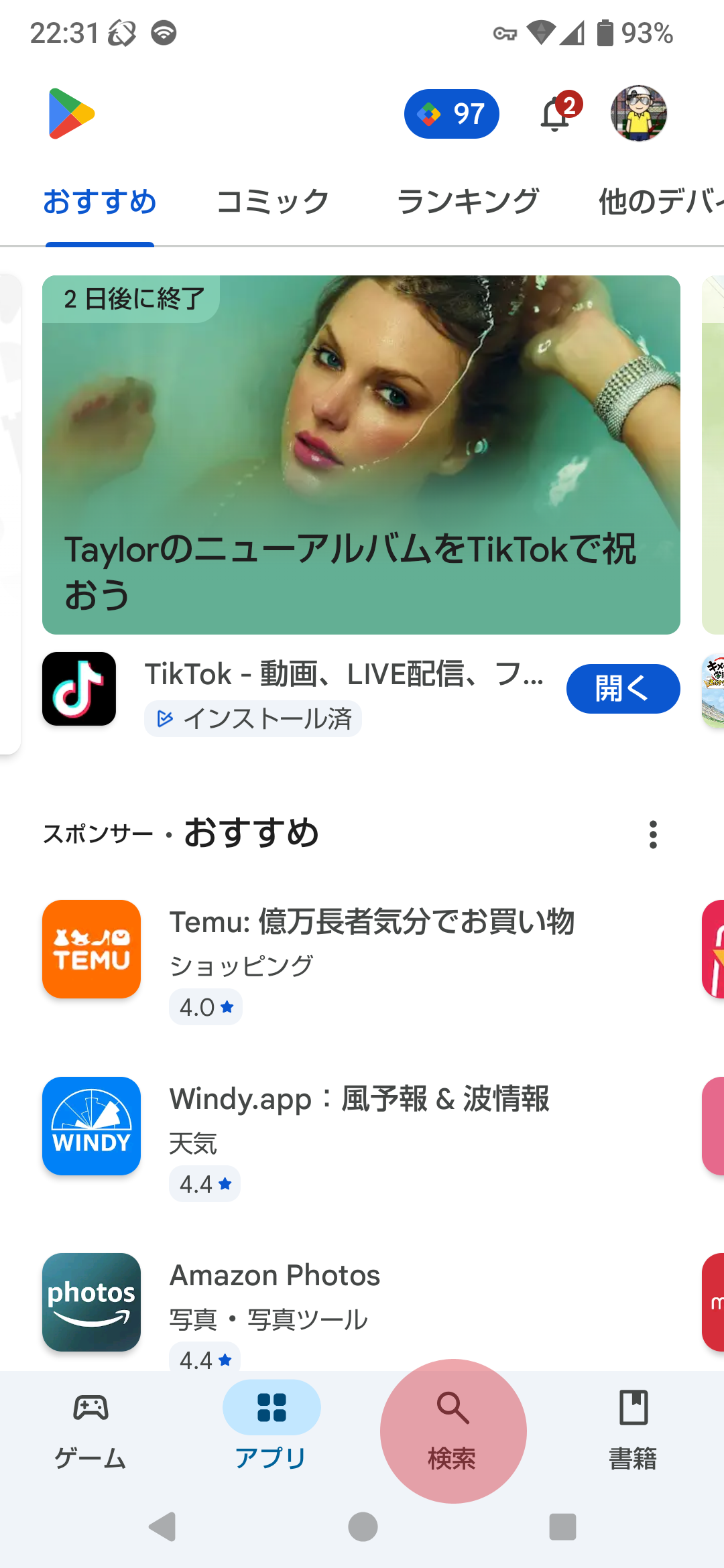Open the Taylor TikTok promo banner

point(361,454)
